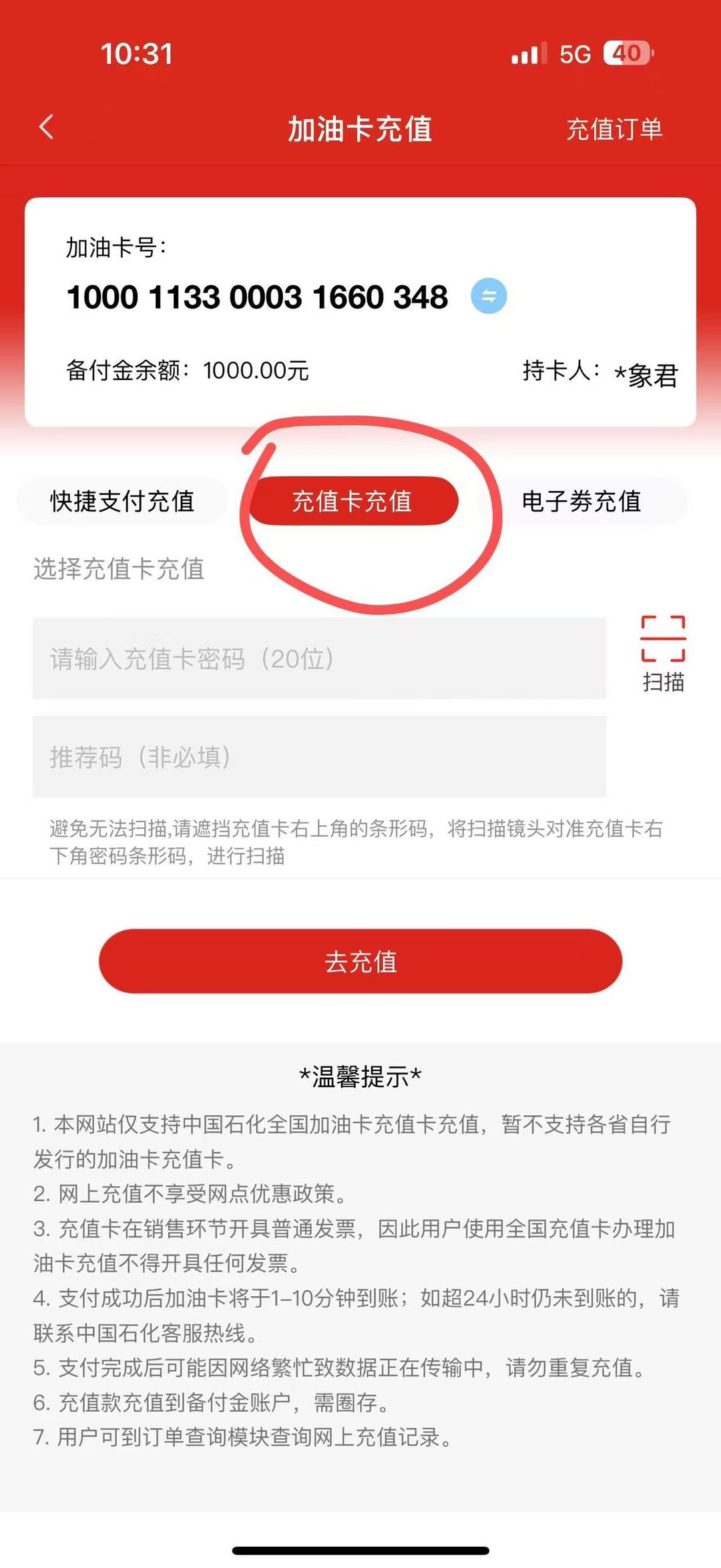Switch to 电子券充值 tab
The image size is (721, 1568).
coord(581,501)
